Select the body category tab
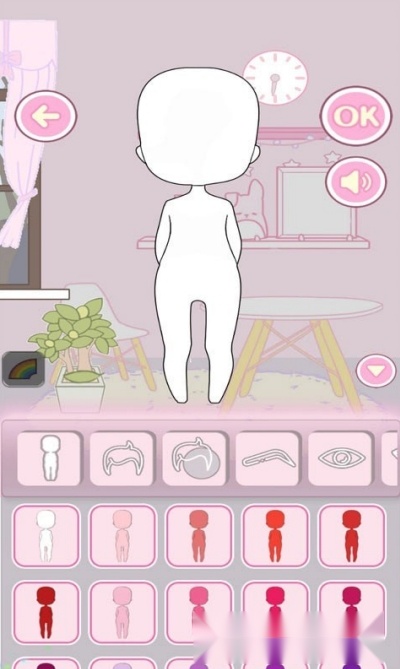Image resolution: width=400 pixels, height=669 pixels. tap(49, 459)
